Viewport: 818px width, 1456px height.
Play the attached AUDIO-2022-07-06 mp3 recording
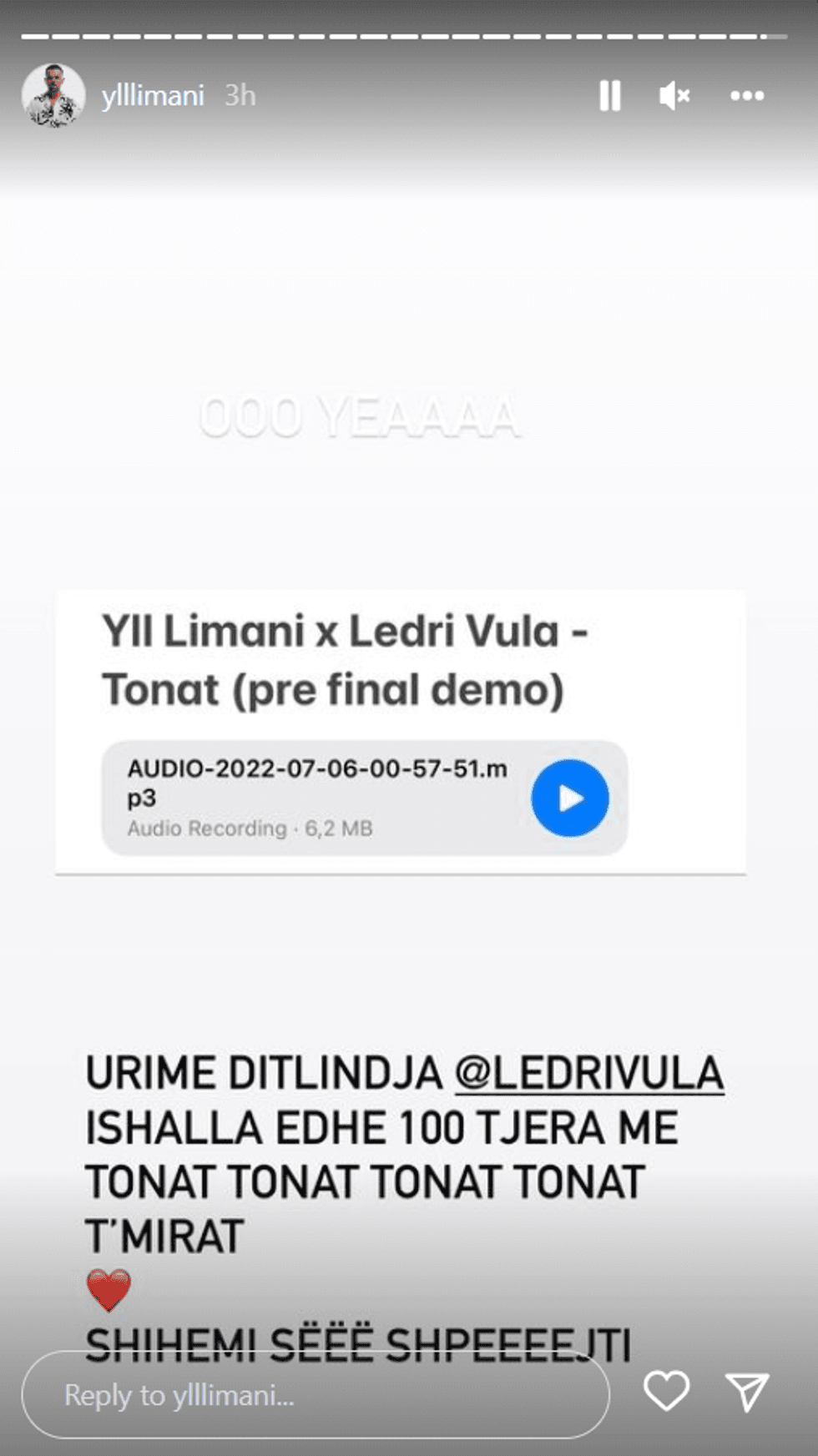click(x=570, y=798)
